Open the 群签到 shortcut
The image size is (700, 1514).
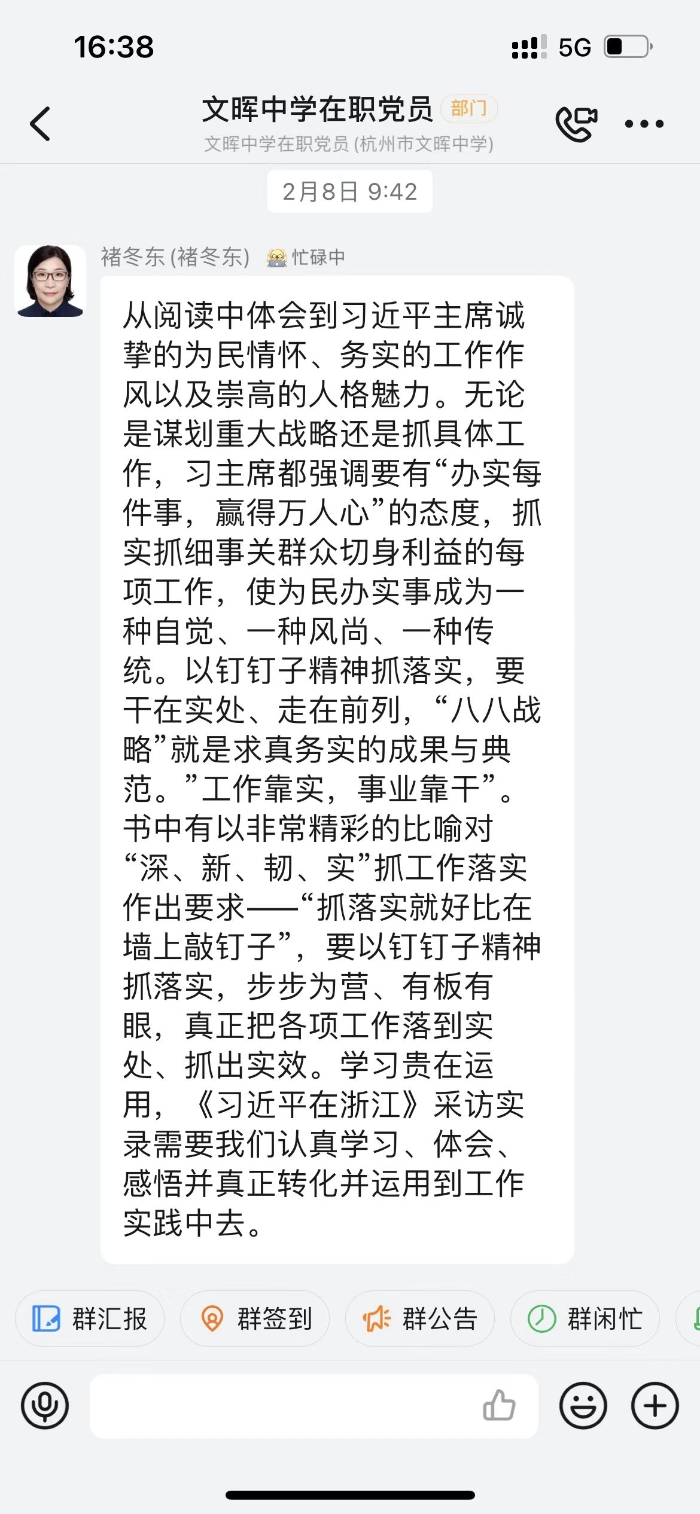[254, 1318]
